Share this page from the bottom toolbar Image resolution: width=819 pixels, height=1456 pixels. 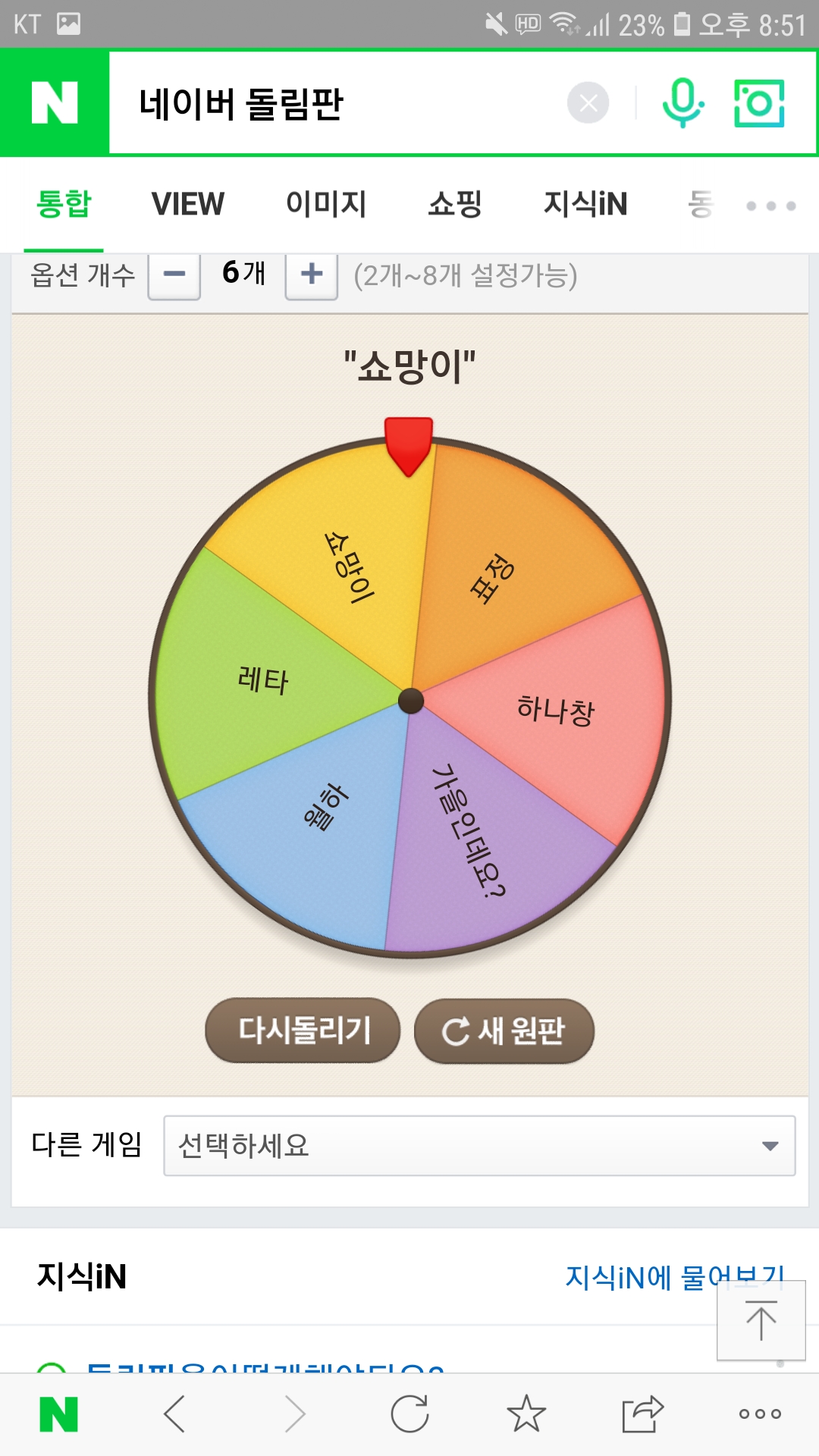tap(642, 1414)
